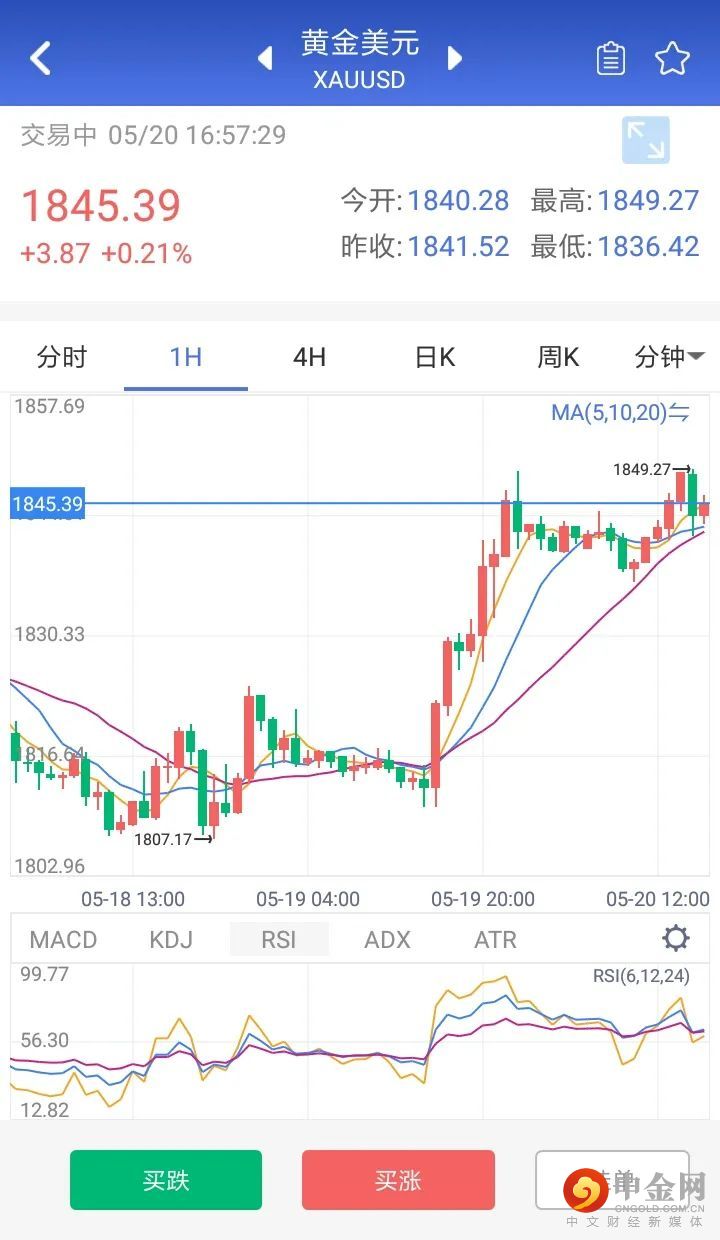This screenshot has height=1240, width=720.
Task: Show the ADX indicator
Action: 387,939
